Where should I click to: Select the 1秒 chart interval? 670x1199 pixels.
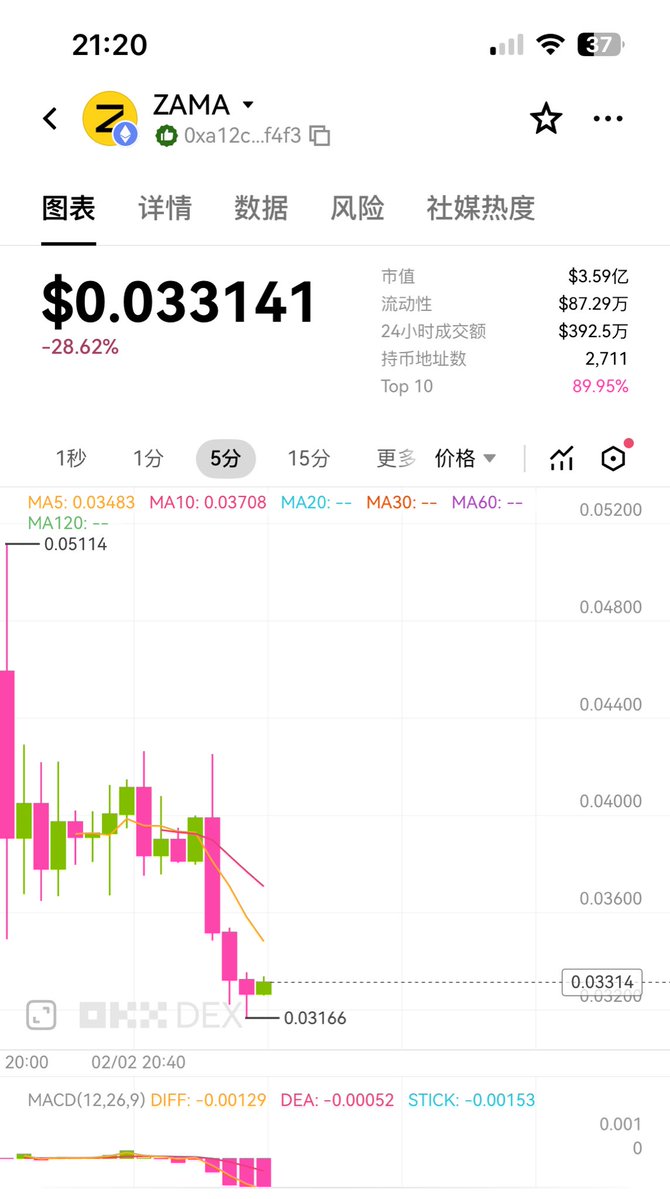(71, 458)
